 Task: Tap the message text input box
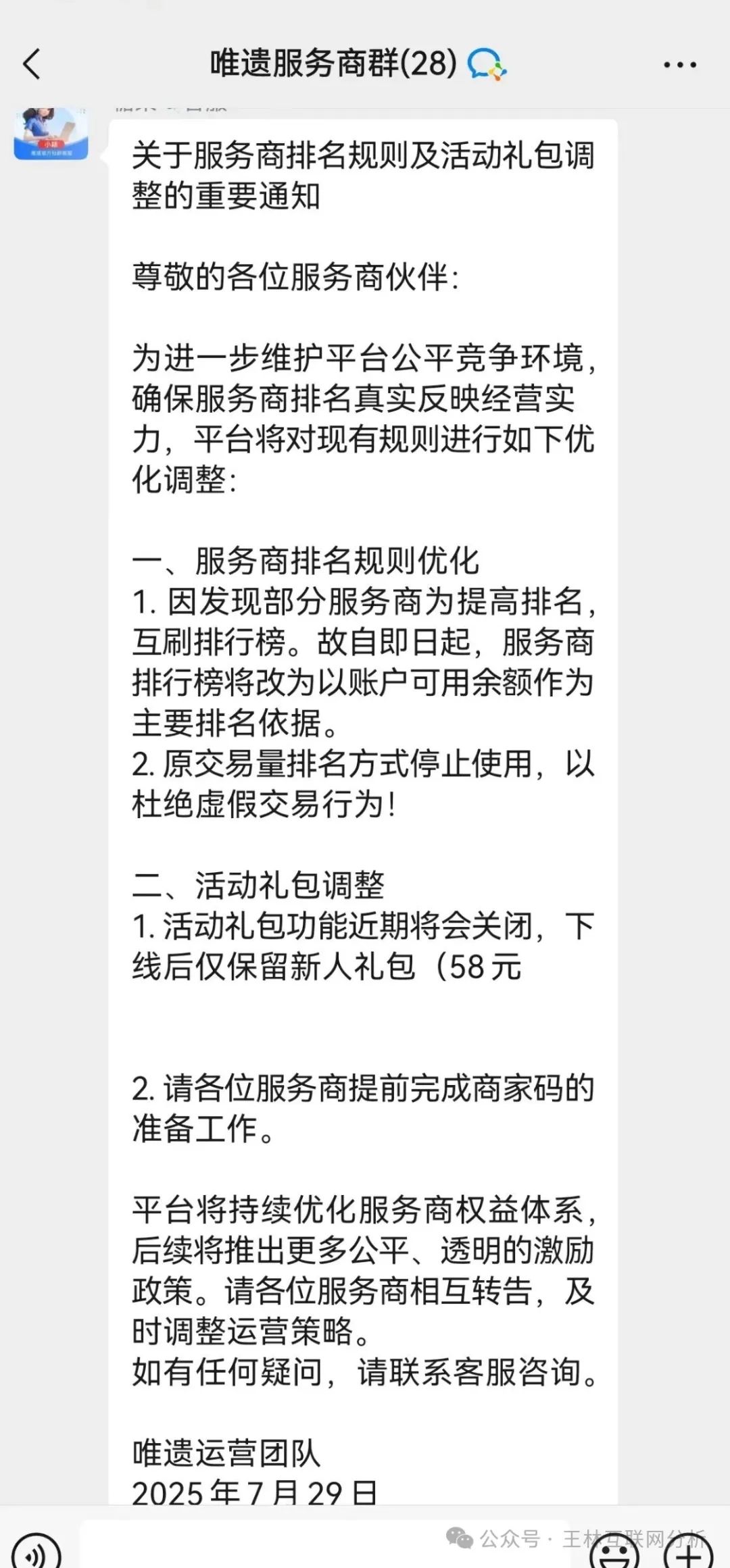[x=324, y=1548]
